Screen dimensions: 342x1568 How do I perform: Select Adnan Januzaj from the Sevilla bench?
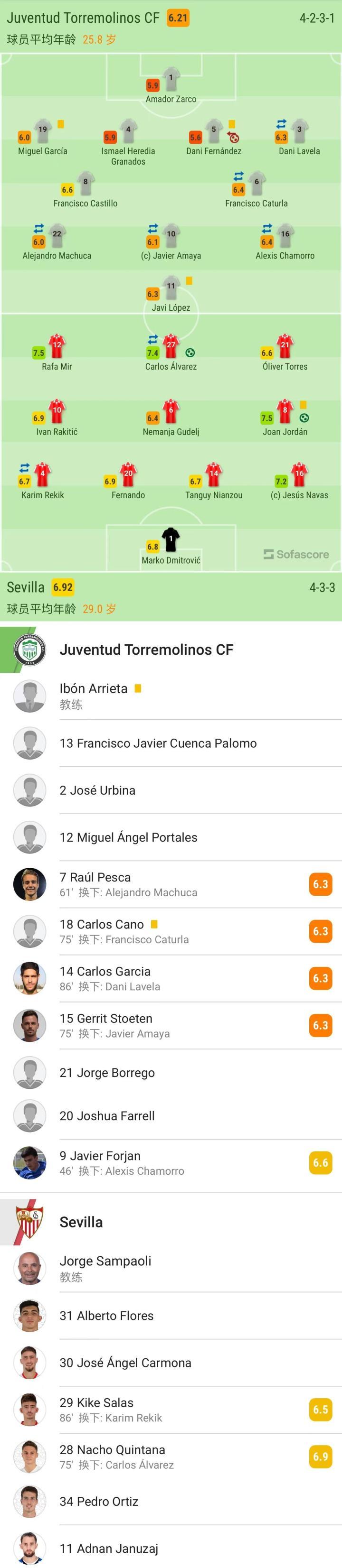tap(108, 1548)
